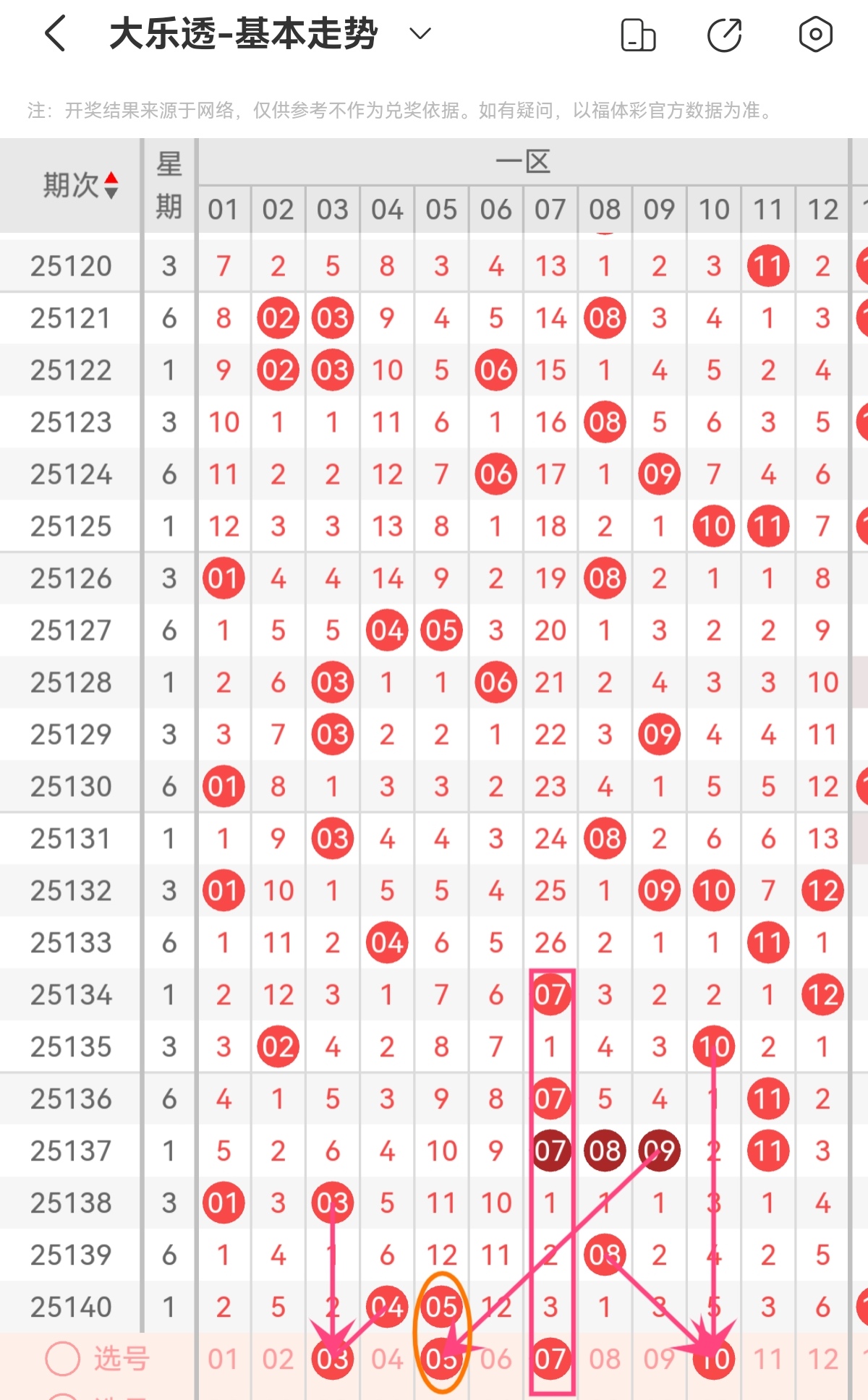This screenshot has height=1400, width=868.
Task: Pick number 11 in the 选号 row
Action: [x=768, y=1360]
